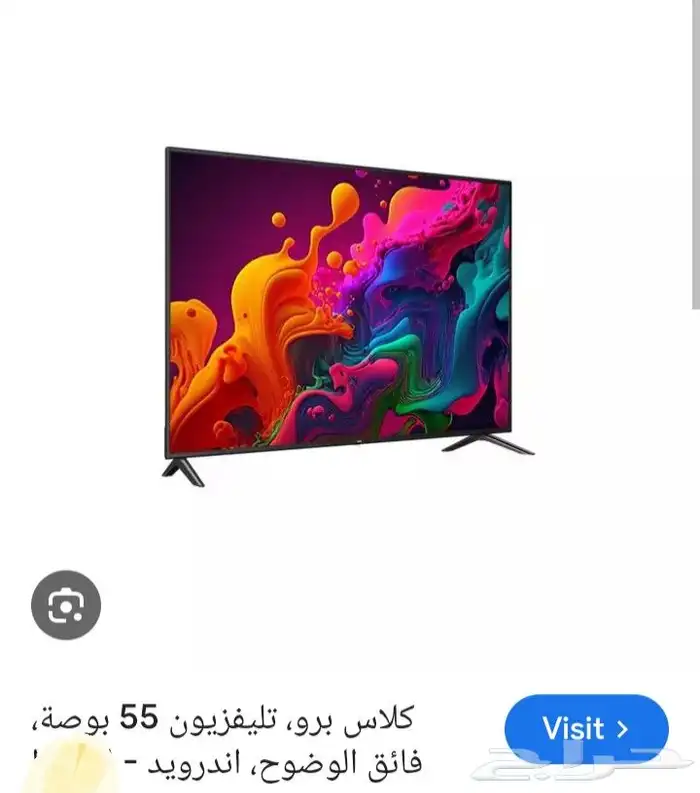Search the TV image with Google Lens
Screen dimensions: 700x793
point(66,605)
